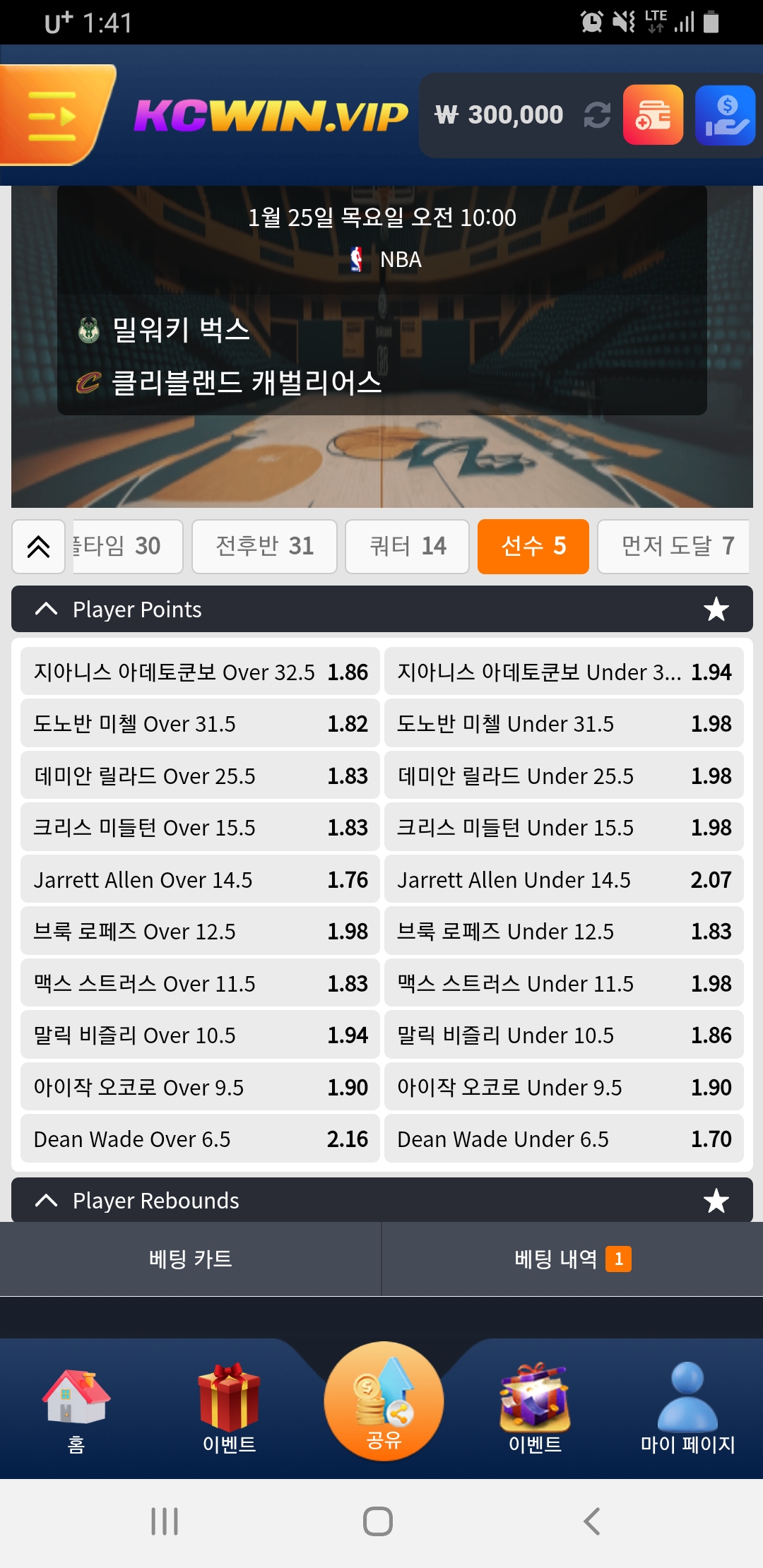Open the 공유 share button
Screen dimensions: 763x1568
[x=384, y=1401]
